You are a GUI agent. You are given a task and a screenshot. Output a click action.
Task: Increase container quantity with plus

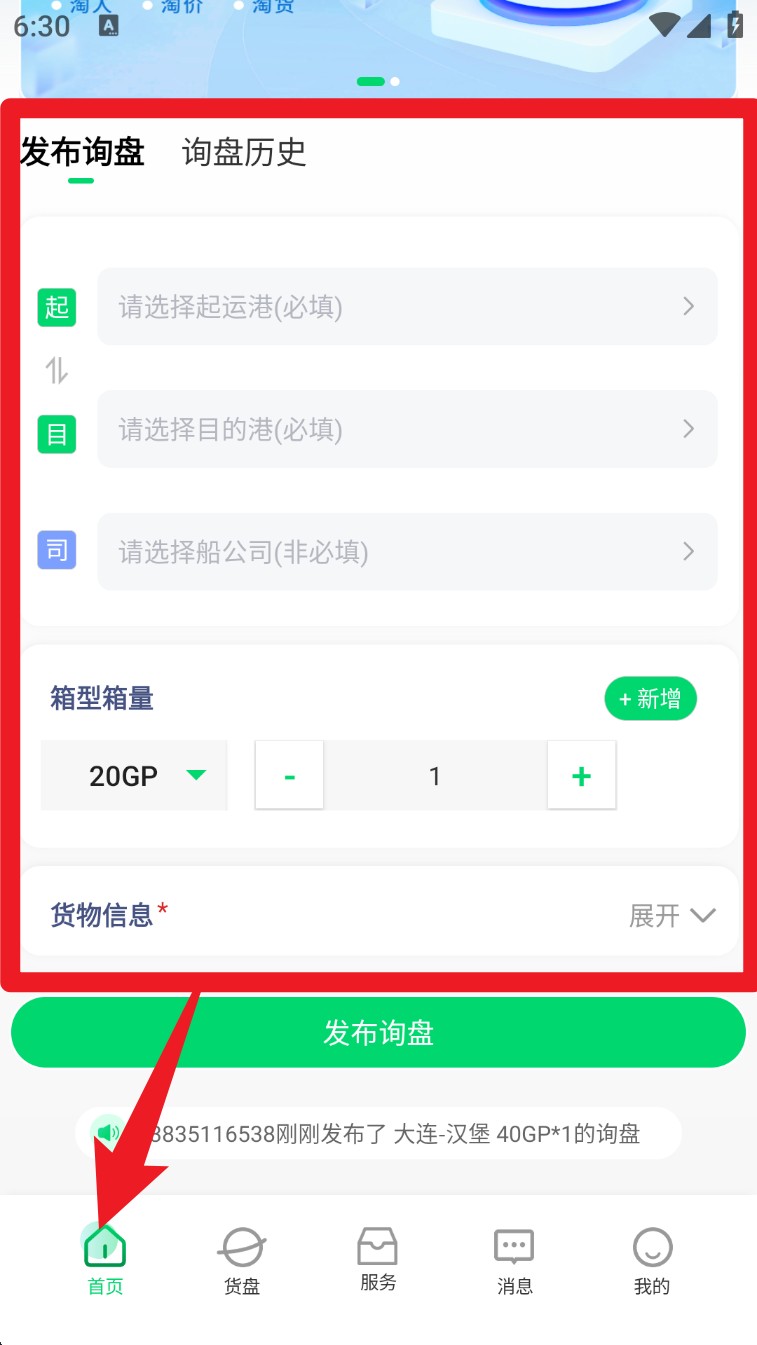click(581, 775)
